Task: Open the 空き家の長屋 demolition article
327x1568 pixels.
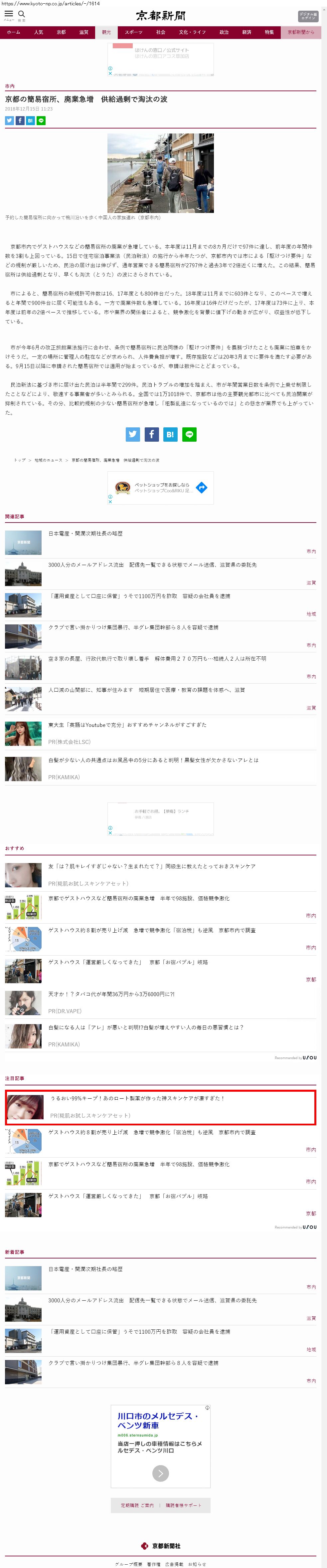Action: coord(157,659)
